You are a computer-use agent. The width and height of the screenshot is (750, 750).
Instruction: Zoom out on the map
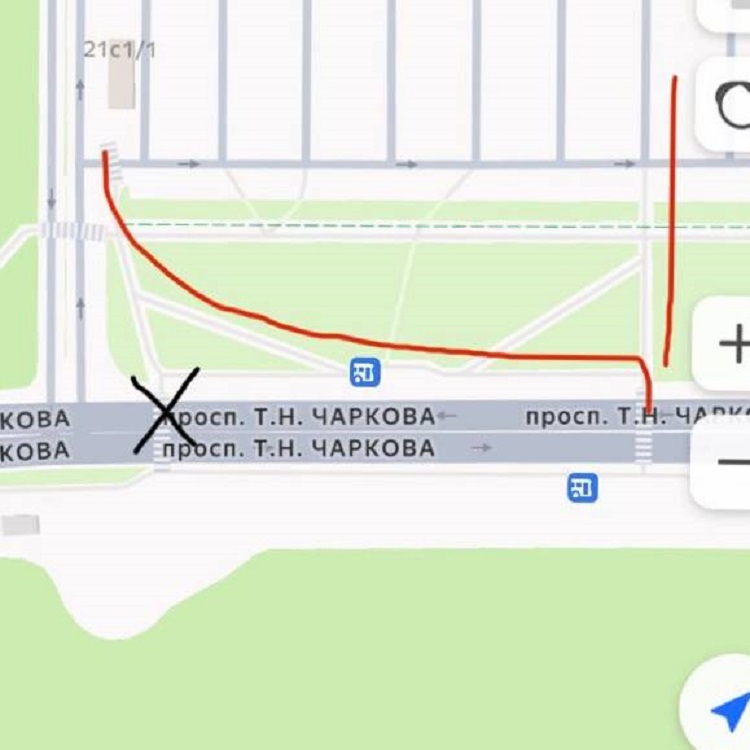click(732, 463)
